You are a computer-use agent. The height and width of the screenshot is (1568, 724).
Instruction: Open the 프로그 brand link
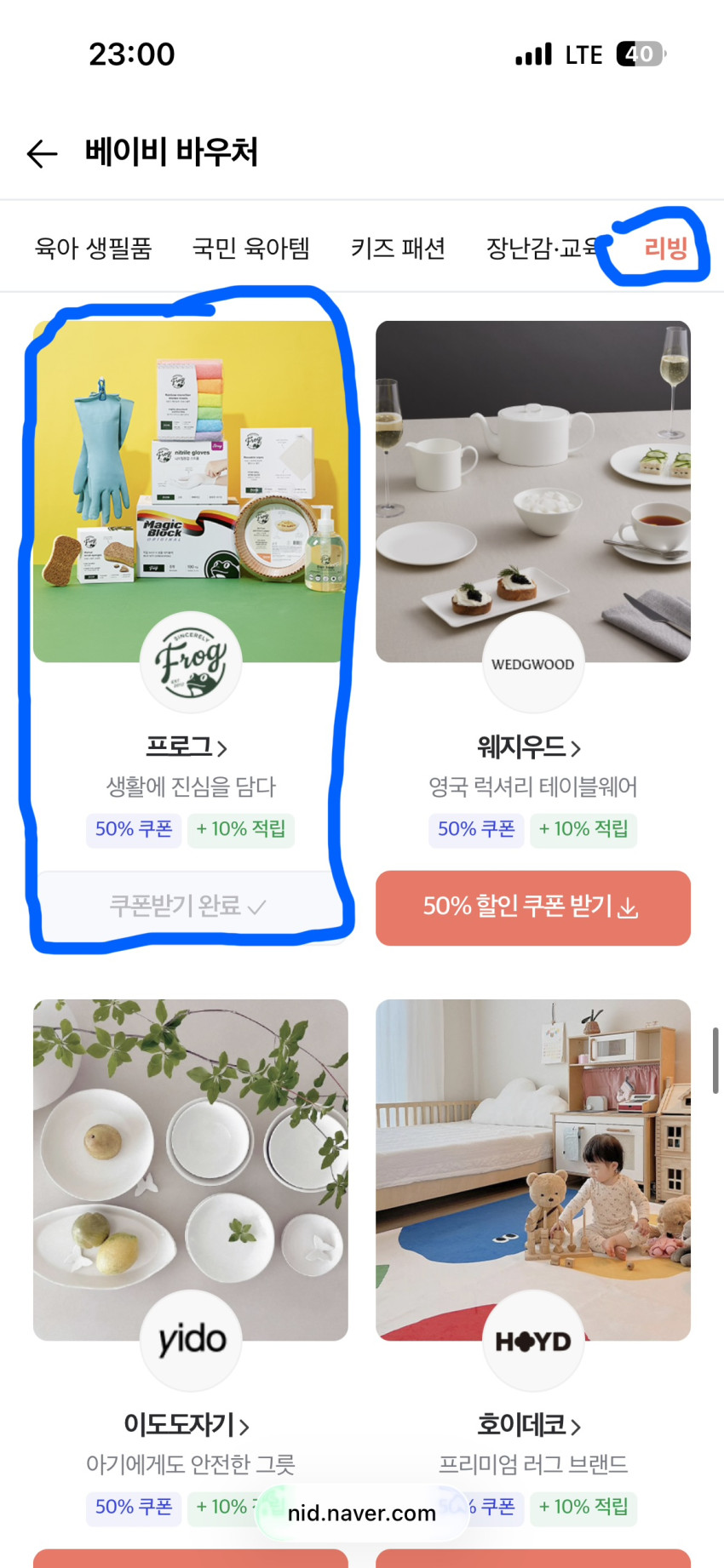coord(187,747)
